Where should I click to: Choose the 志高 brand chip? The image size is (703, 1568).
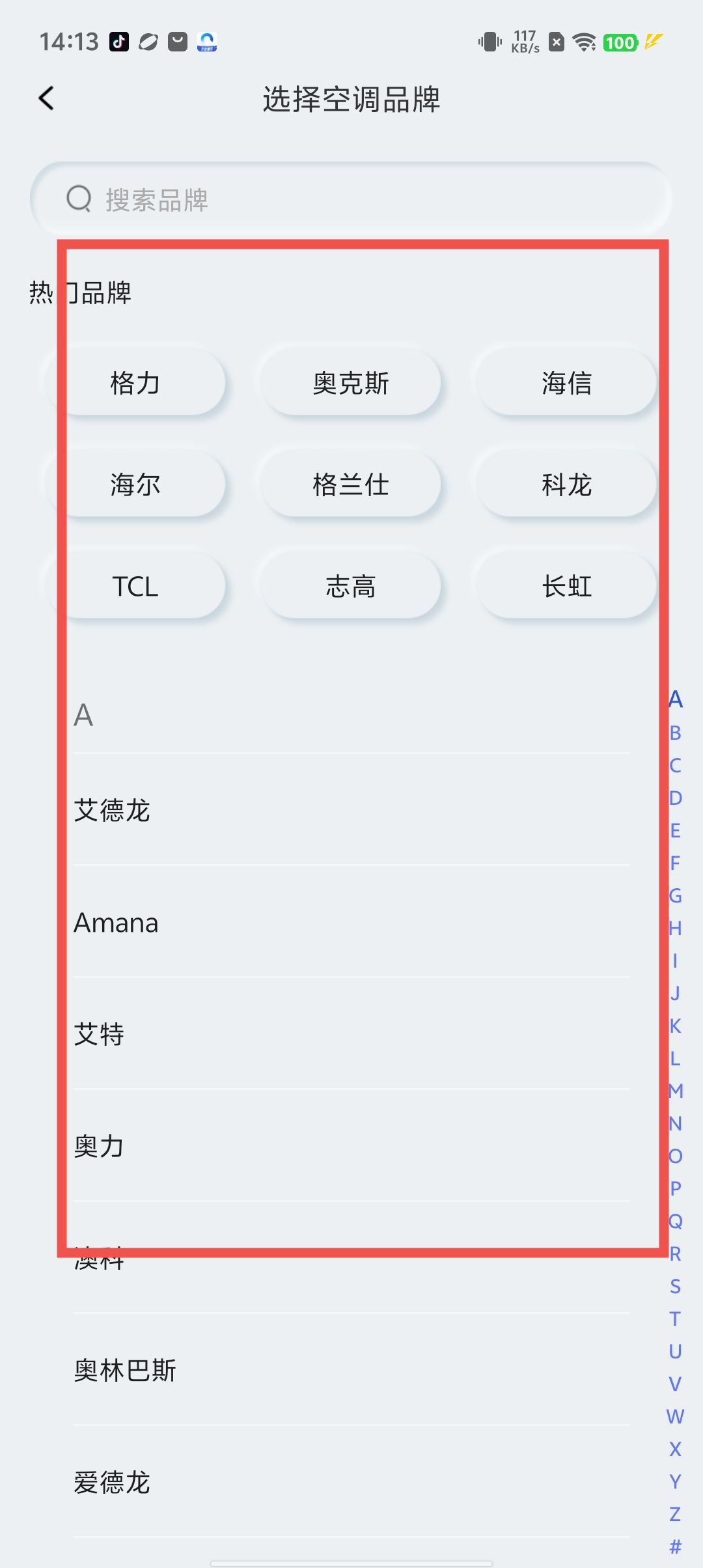tap(351, 586)
